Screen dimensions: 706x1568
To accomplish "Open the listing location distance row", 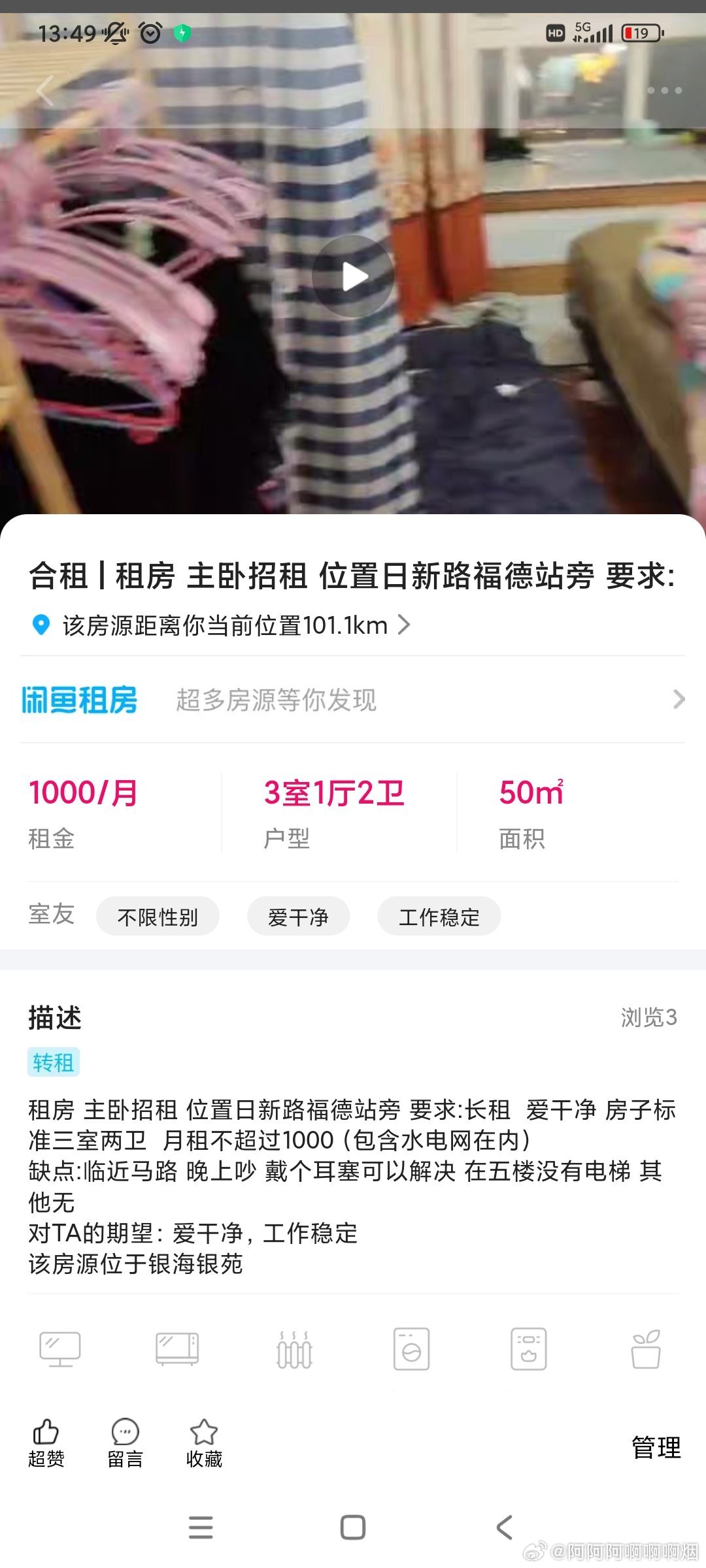I will [221, 625].
